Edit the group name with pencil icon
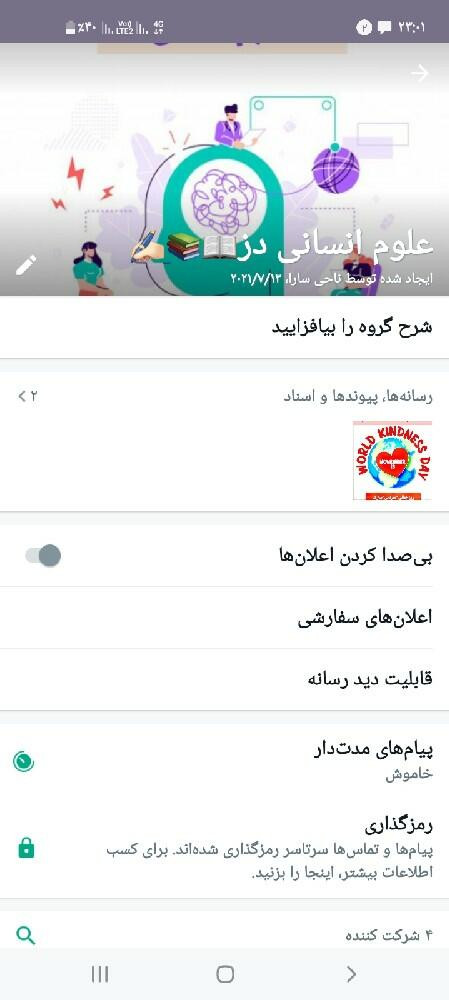Viewport: 449px width, 1000px height. [26, 265]
